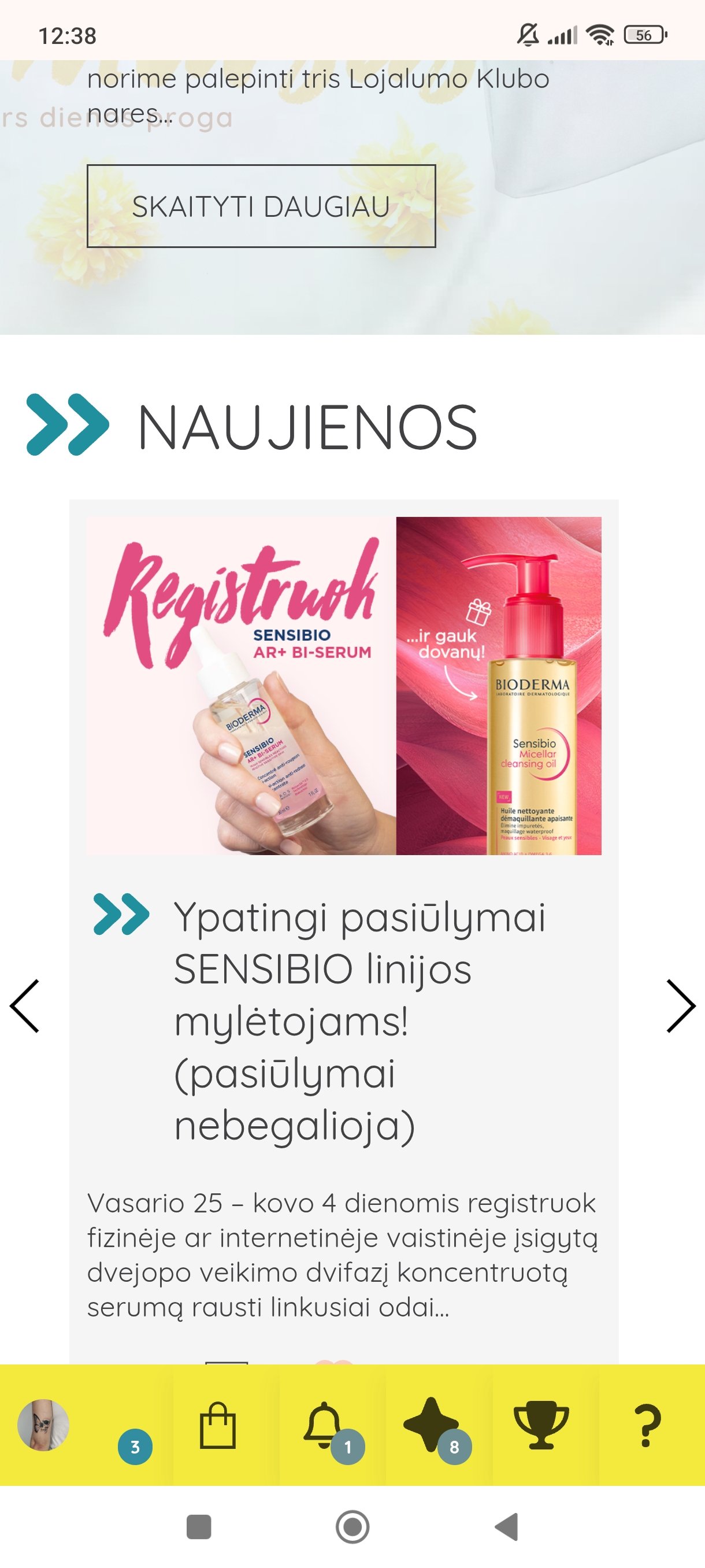Open the shopping bag tab
The height and width of the screenshot is (1568, 705).
[x=218, y=1425]
